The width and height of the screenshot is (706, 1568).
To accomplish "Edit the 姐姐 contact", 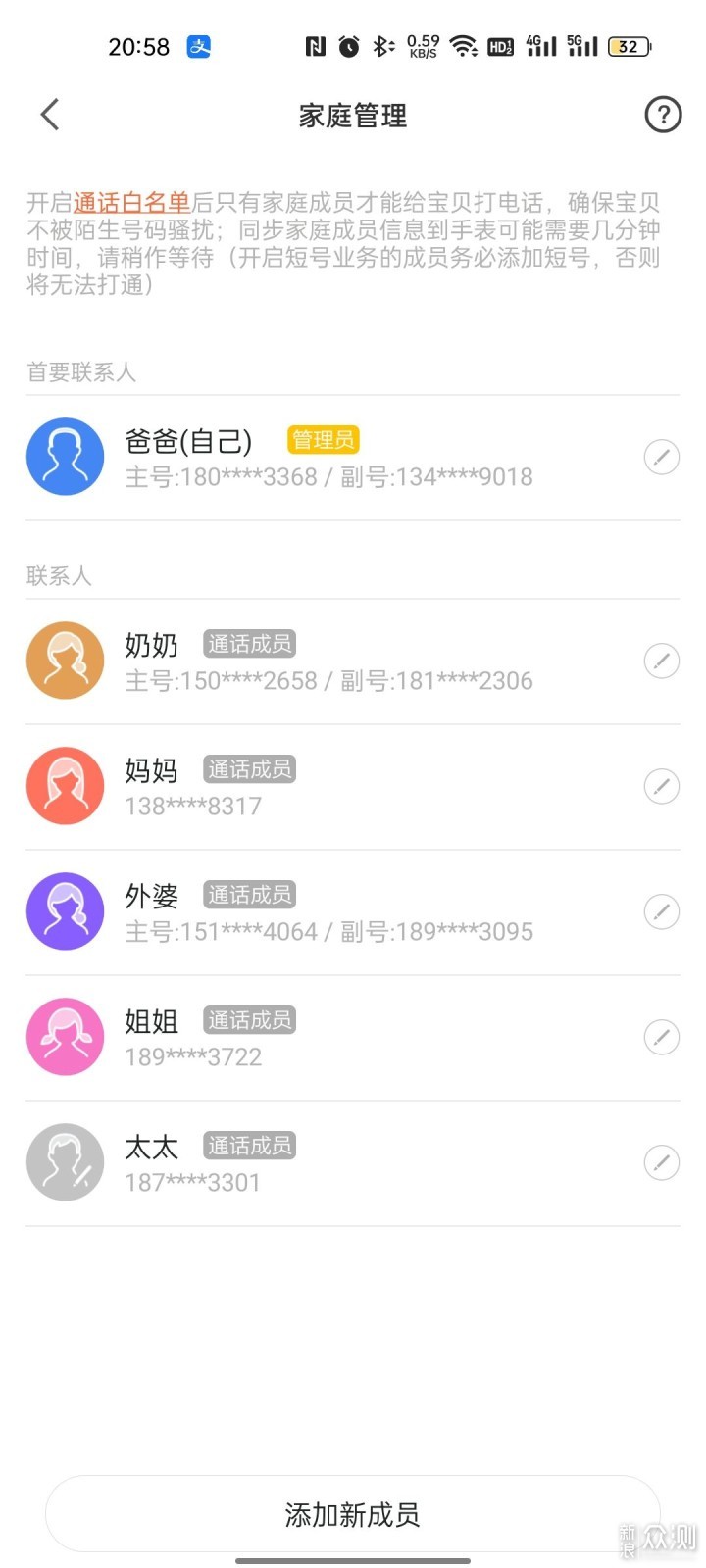I will pos(662,1037).
